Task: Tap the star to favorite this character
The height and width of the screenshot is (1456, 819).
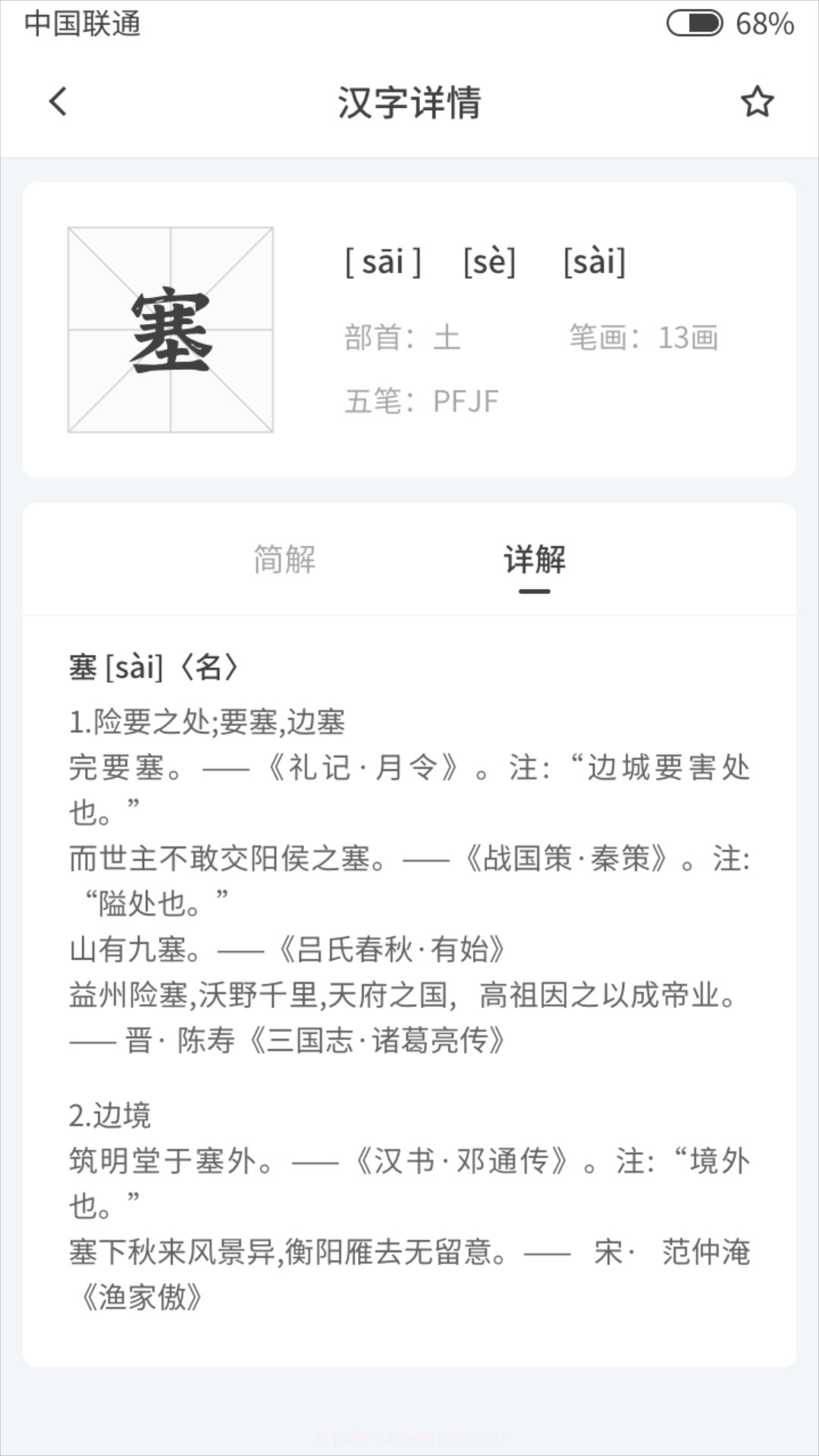Action: click(x=757, y=101)
